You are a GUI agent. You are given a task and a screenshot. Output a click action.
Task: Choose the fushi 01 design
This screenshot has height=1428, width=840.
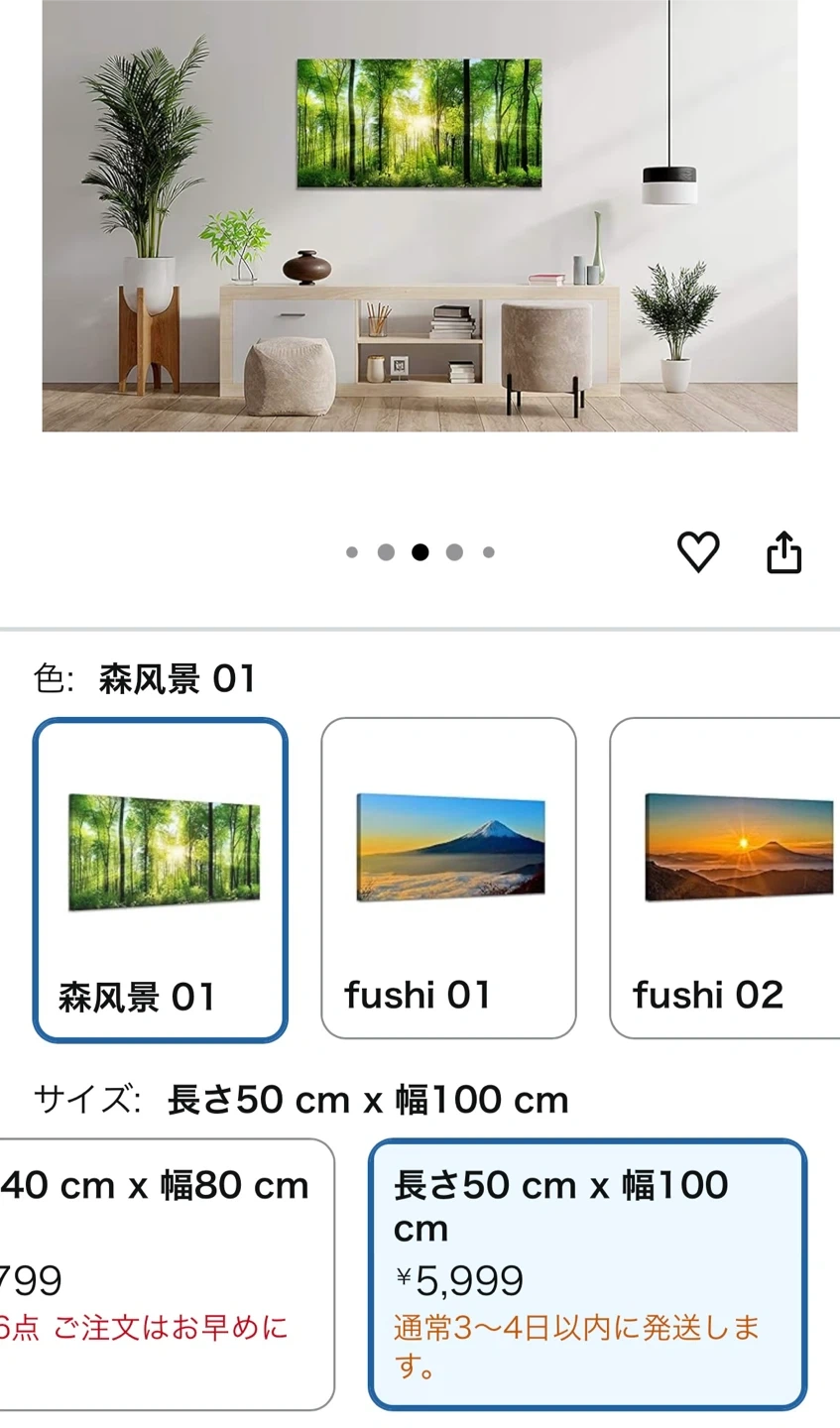coord(448,878)
